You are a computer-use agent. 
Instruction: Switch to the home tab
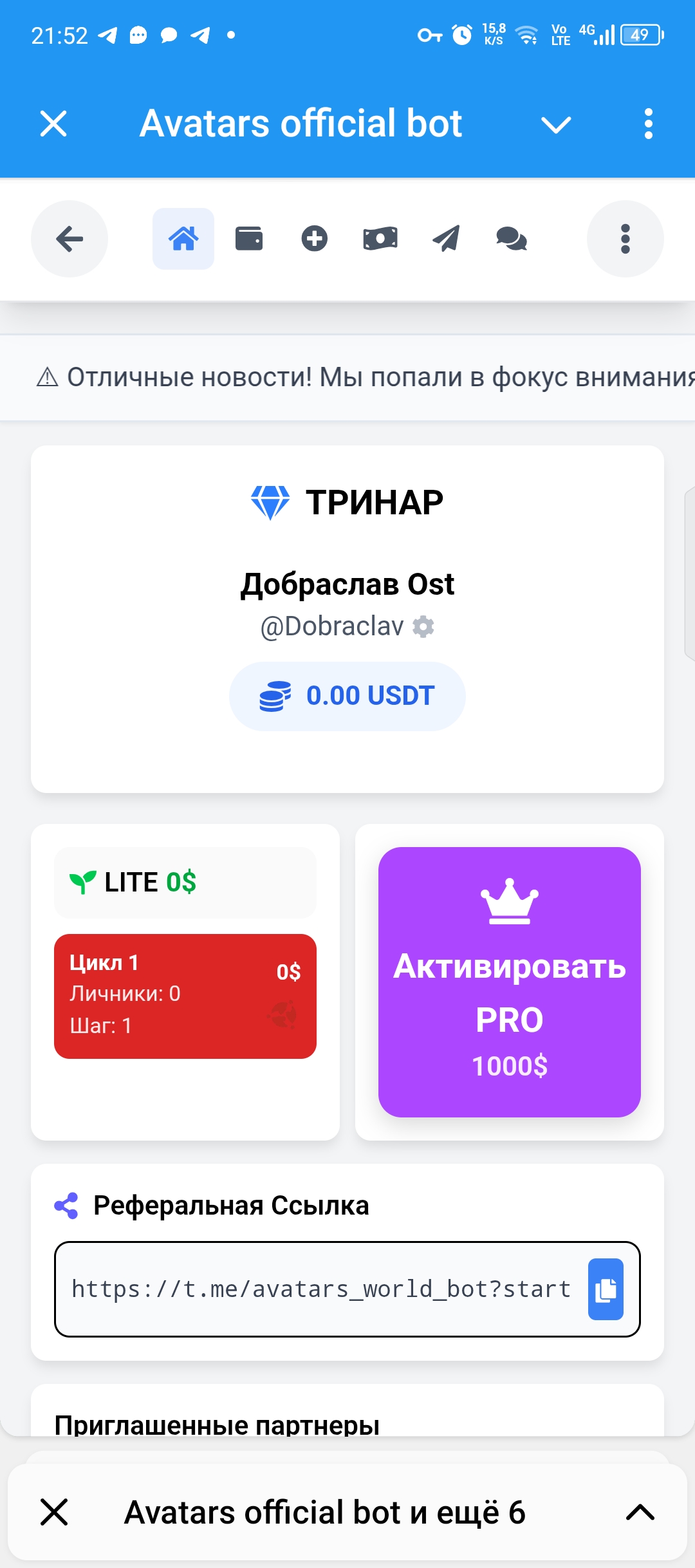(183, 239)
